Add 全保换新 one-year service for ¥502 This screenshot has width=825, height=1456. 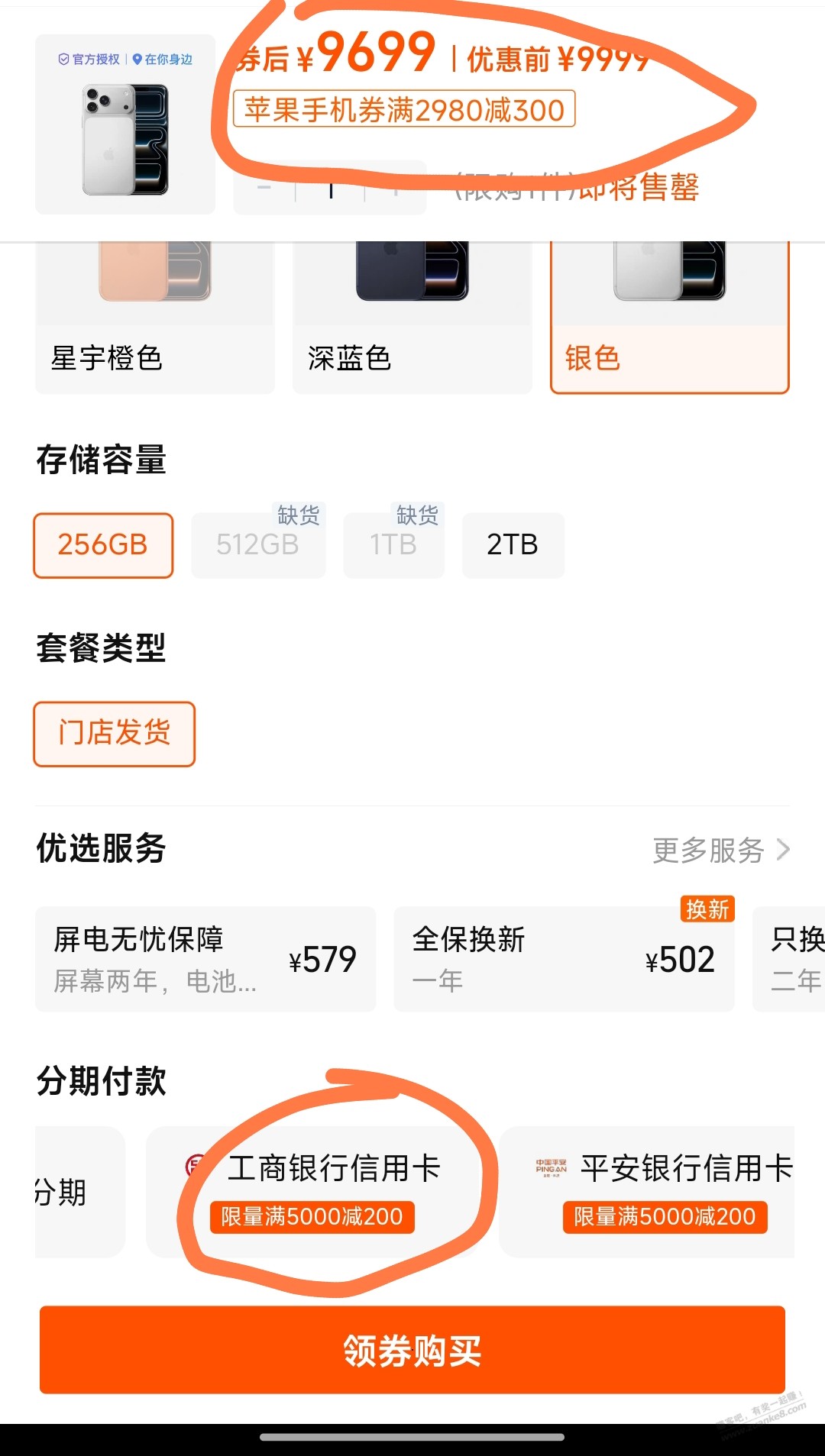[564, 959]
